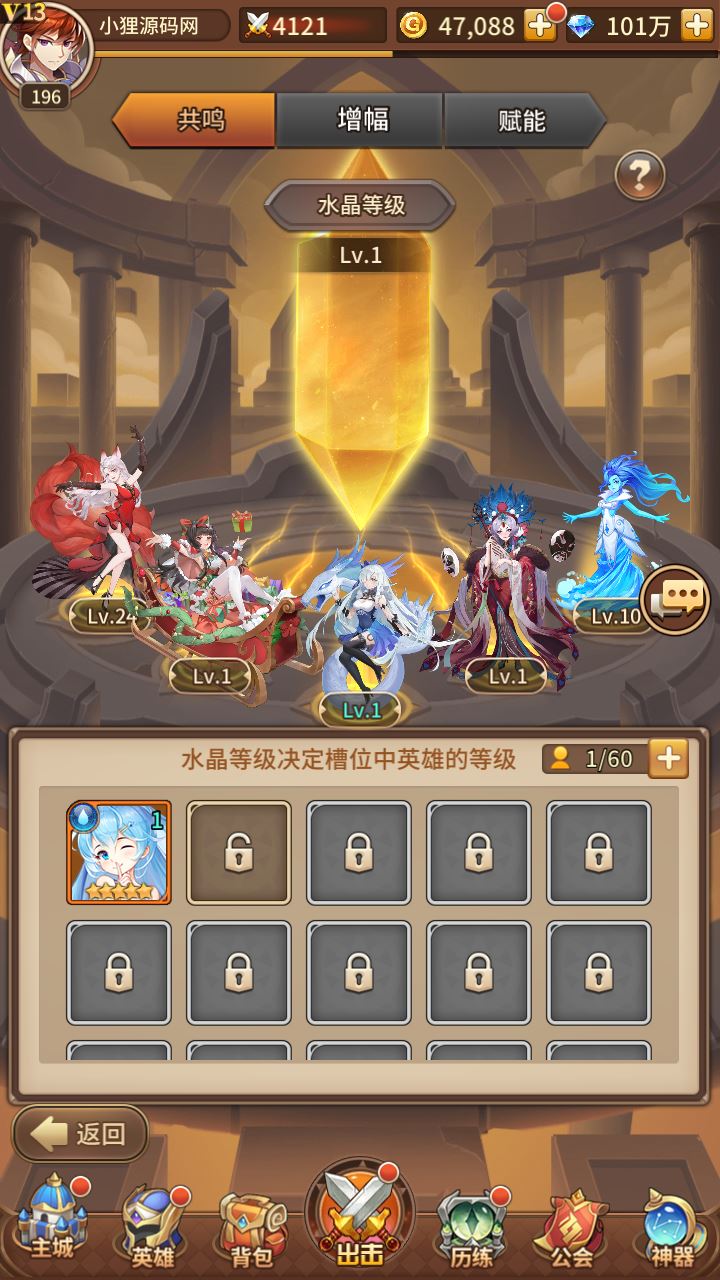Open the 神器 artifact section
Screen dimensions: 720x1280
tap(669, 1228)
